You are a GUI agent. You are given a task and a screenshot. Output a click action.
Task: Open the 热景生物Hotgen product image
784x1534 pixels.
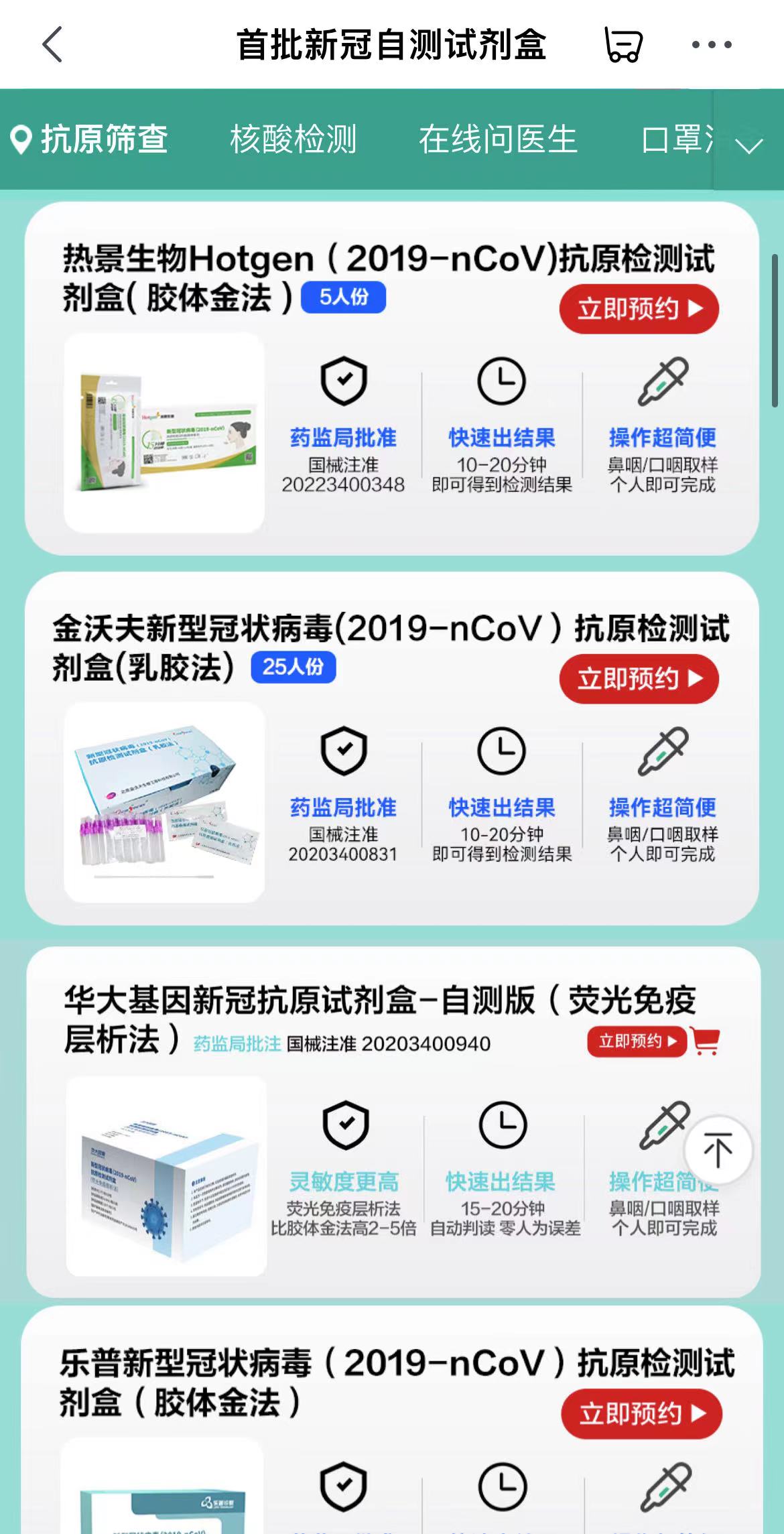pyautogui.click(x=164, y=433)
